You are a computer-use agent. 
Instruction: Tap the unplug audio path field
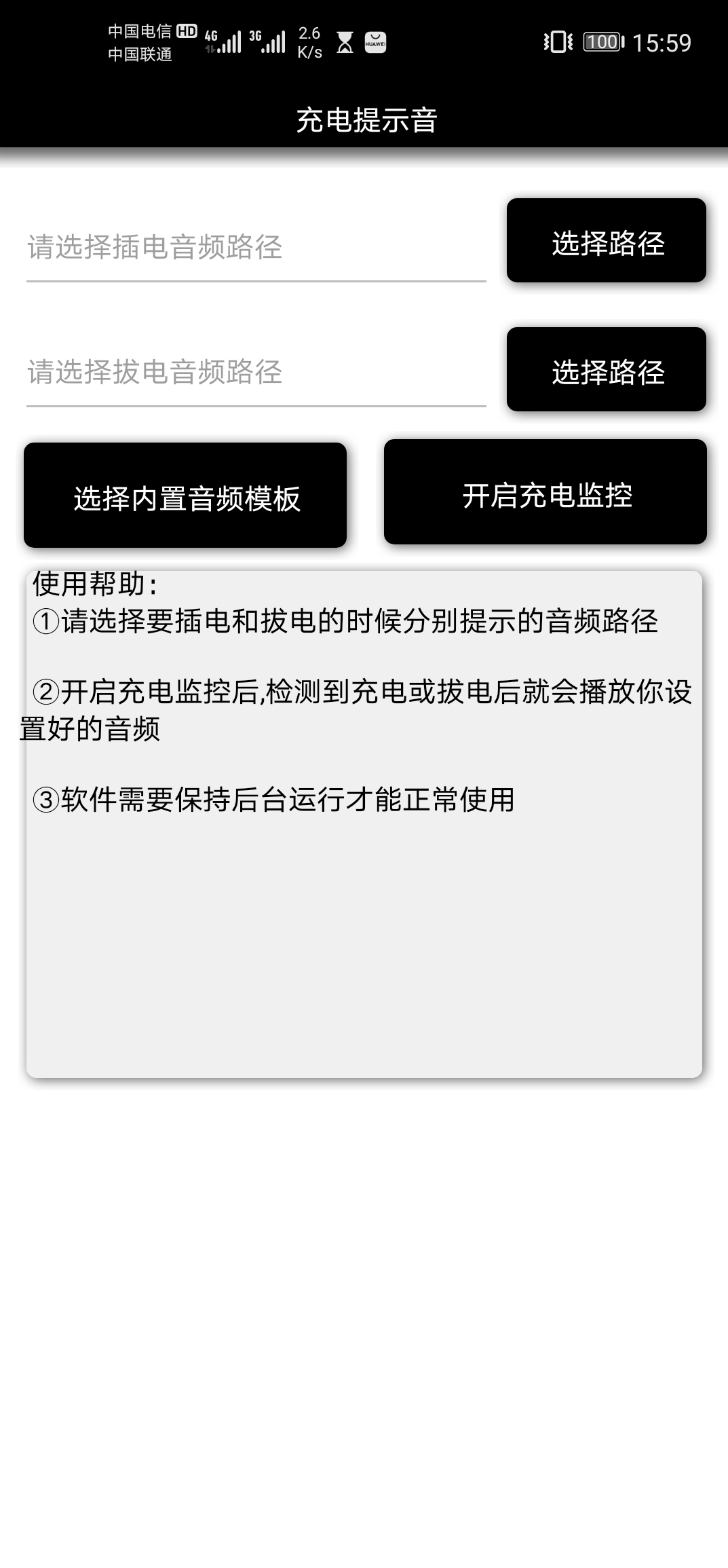click(256, 373)
